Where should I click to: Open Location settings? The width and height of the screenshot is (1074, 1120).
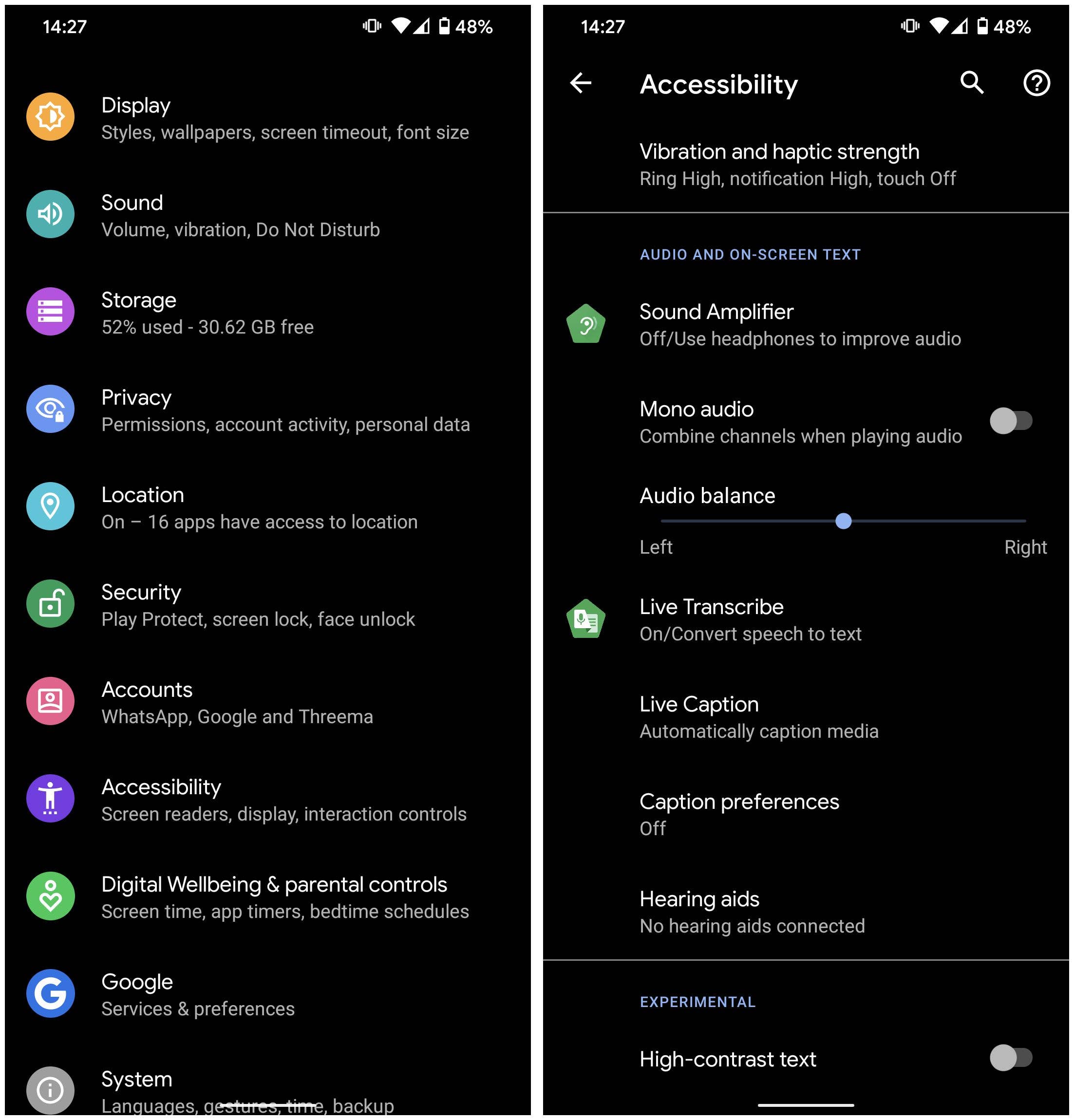click(x=259, y=507)
